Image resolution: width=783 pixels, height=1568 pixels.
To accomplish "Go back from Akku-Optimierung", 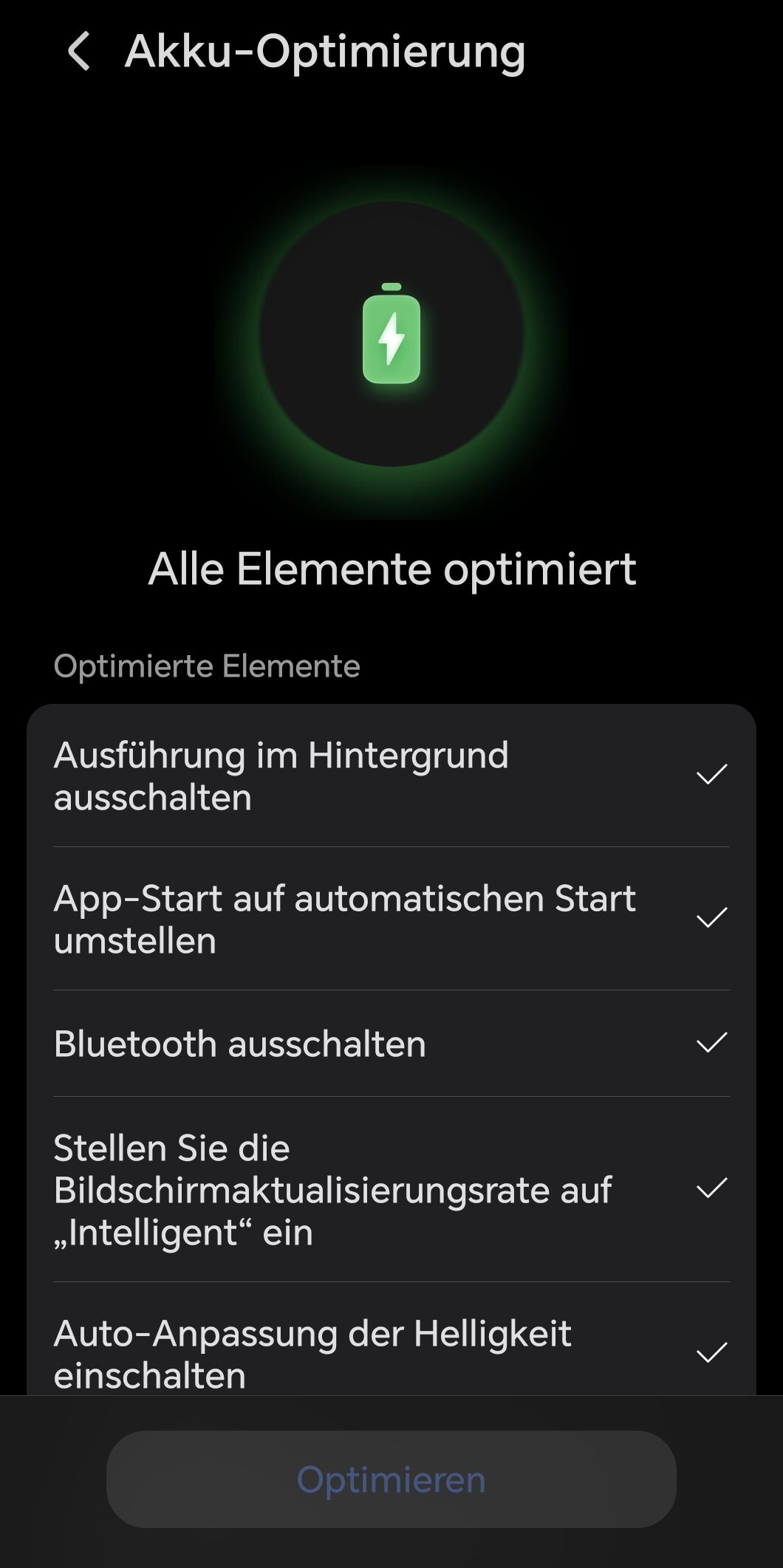I will (79, 51).
